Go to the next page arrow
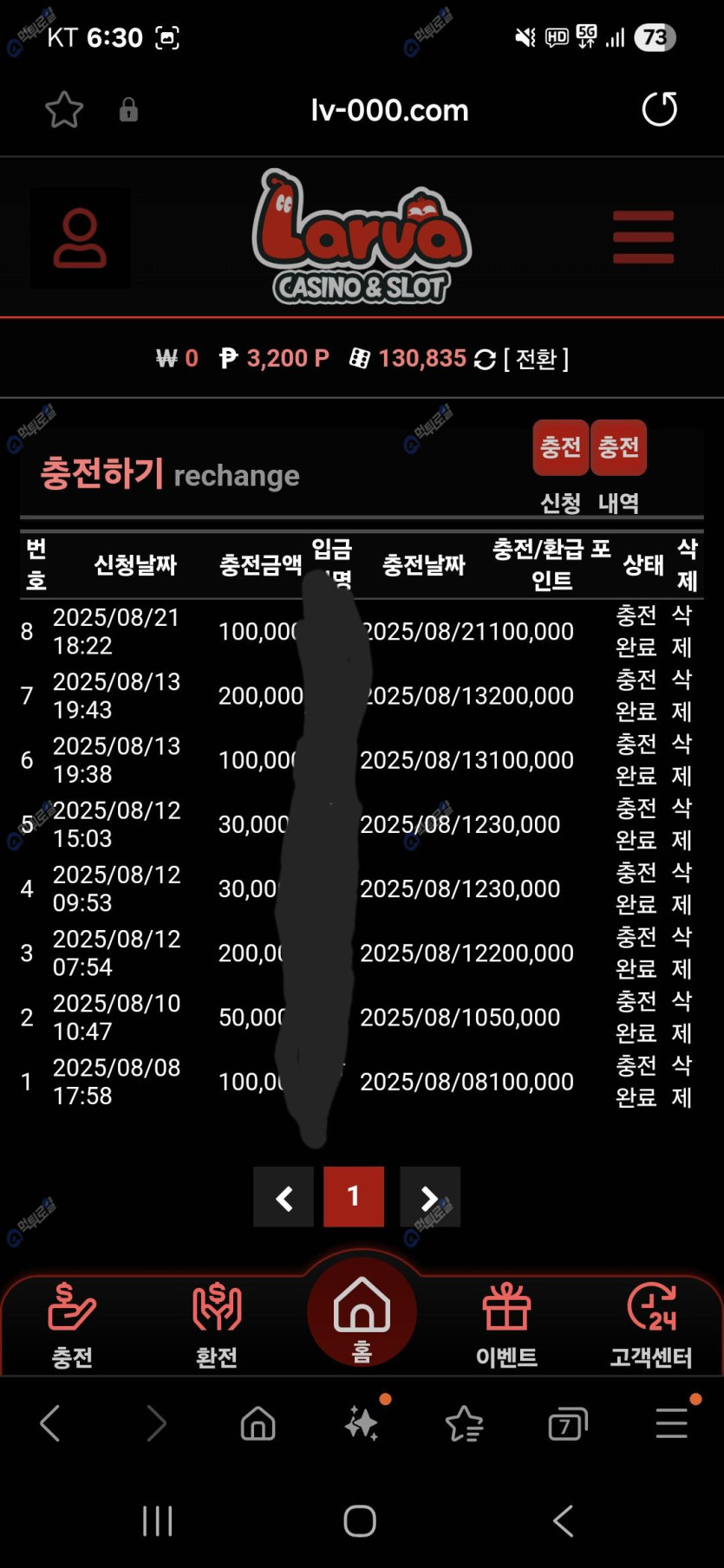 point(429,1197)
